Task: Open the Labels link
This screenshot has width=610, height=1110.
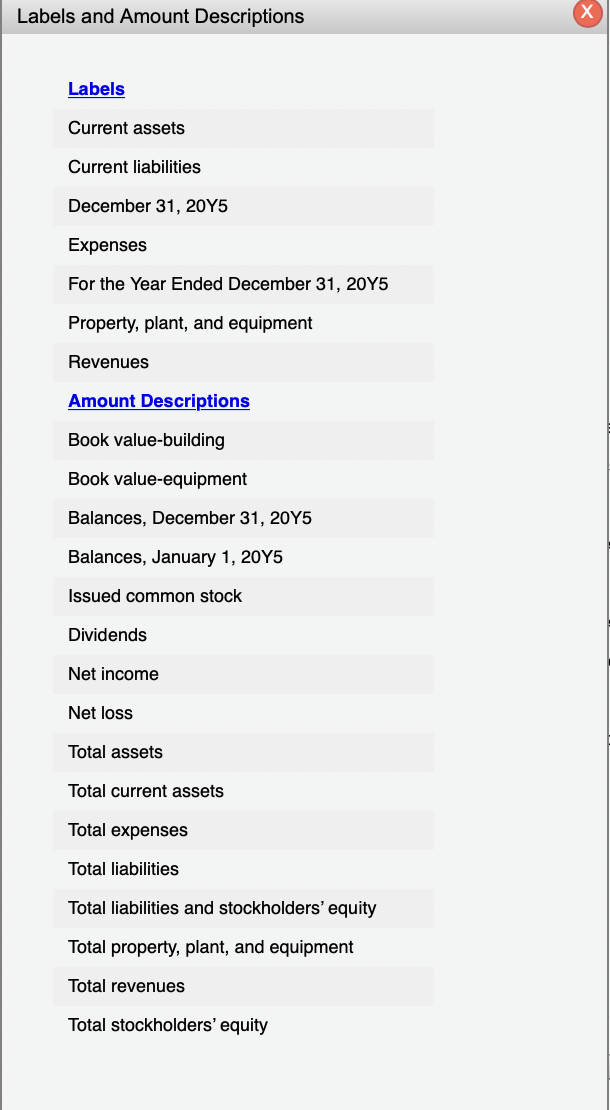Action: (96, 89)
